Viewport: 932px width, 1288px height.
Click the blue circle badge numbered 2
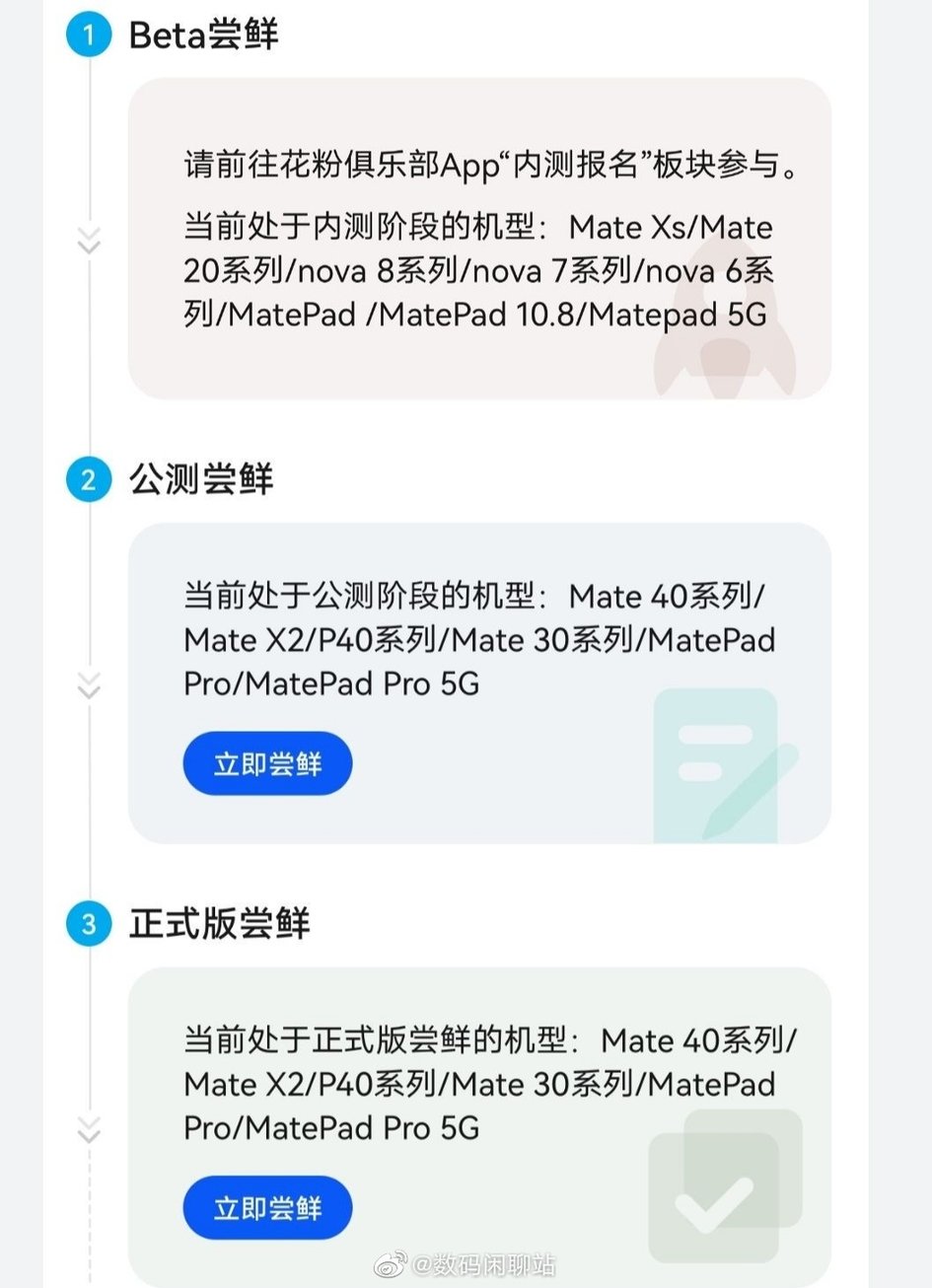point(89,476)
